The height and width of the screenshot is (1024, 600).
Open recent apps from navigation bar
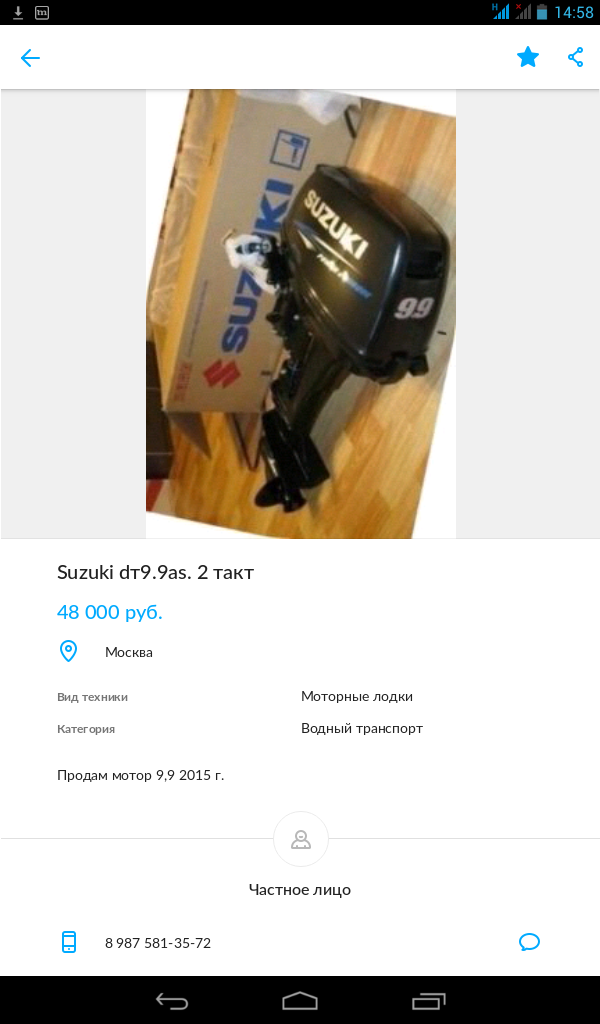[x=429, y=1000]
